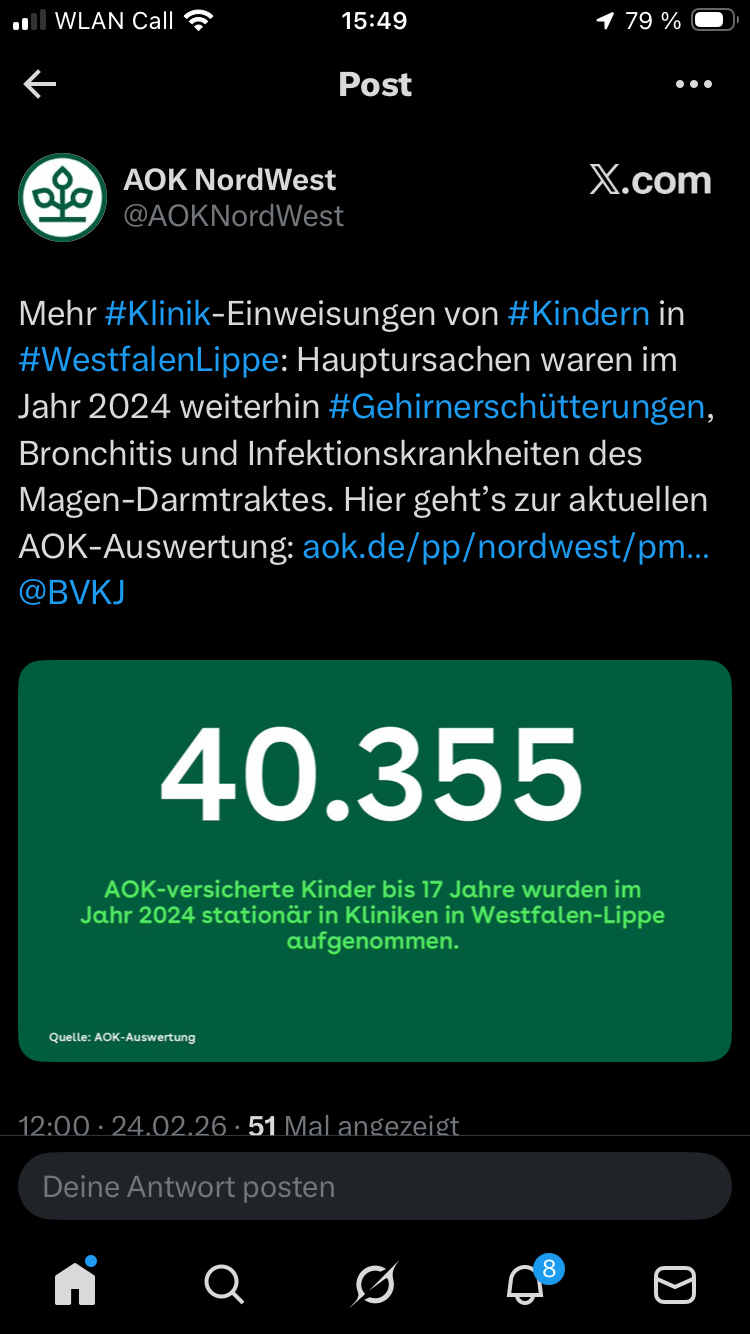
Task: Open the #WestfalenLippe hashtag
Action: pos(149,360)
